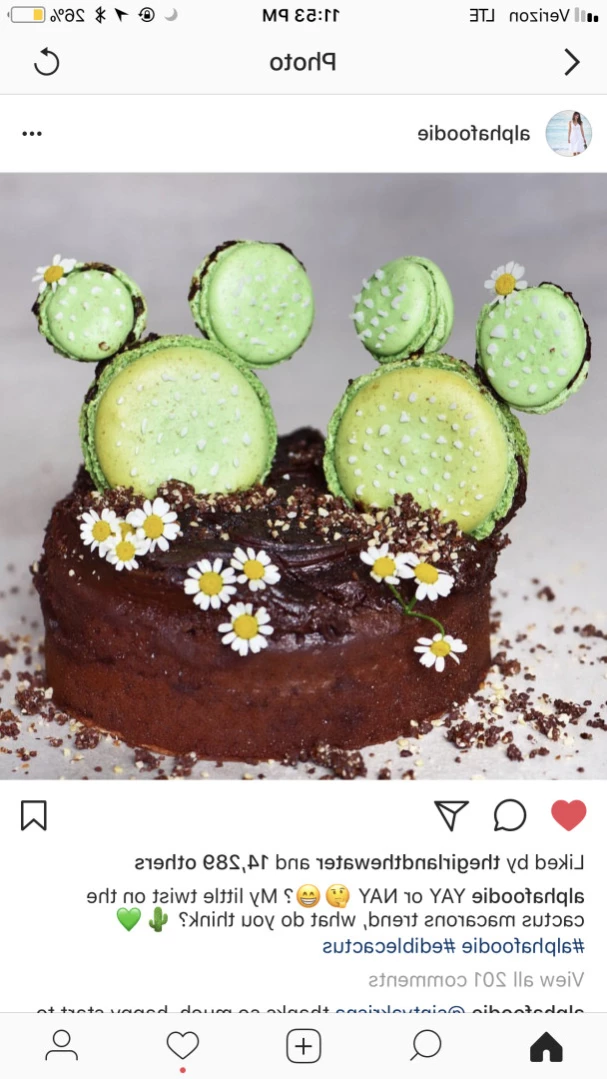The image size is (607, 1079).
Task: Refresh the photo post
Action: point(46,62)
